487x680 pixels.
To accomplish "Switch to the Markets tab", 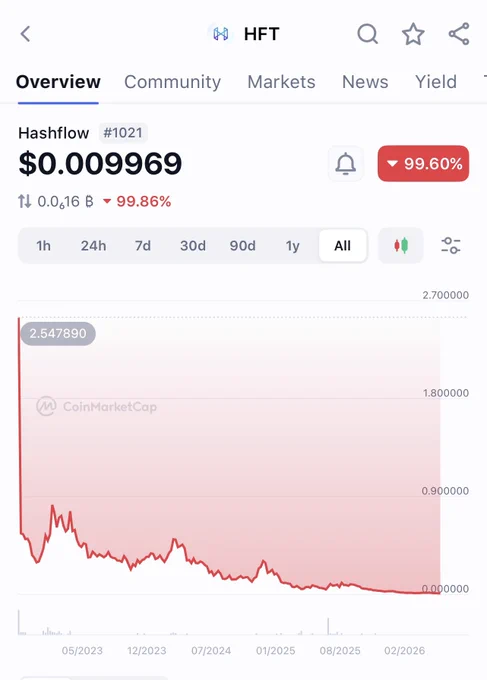I will [x=281, y=82].
